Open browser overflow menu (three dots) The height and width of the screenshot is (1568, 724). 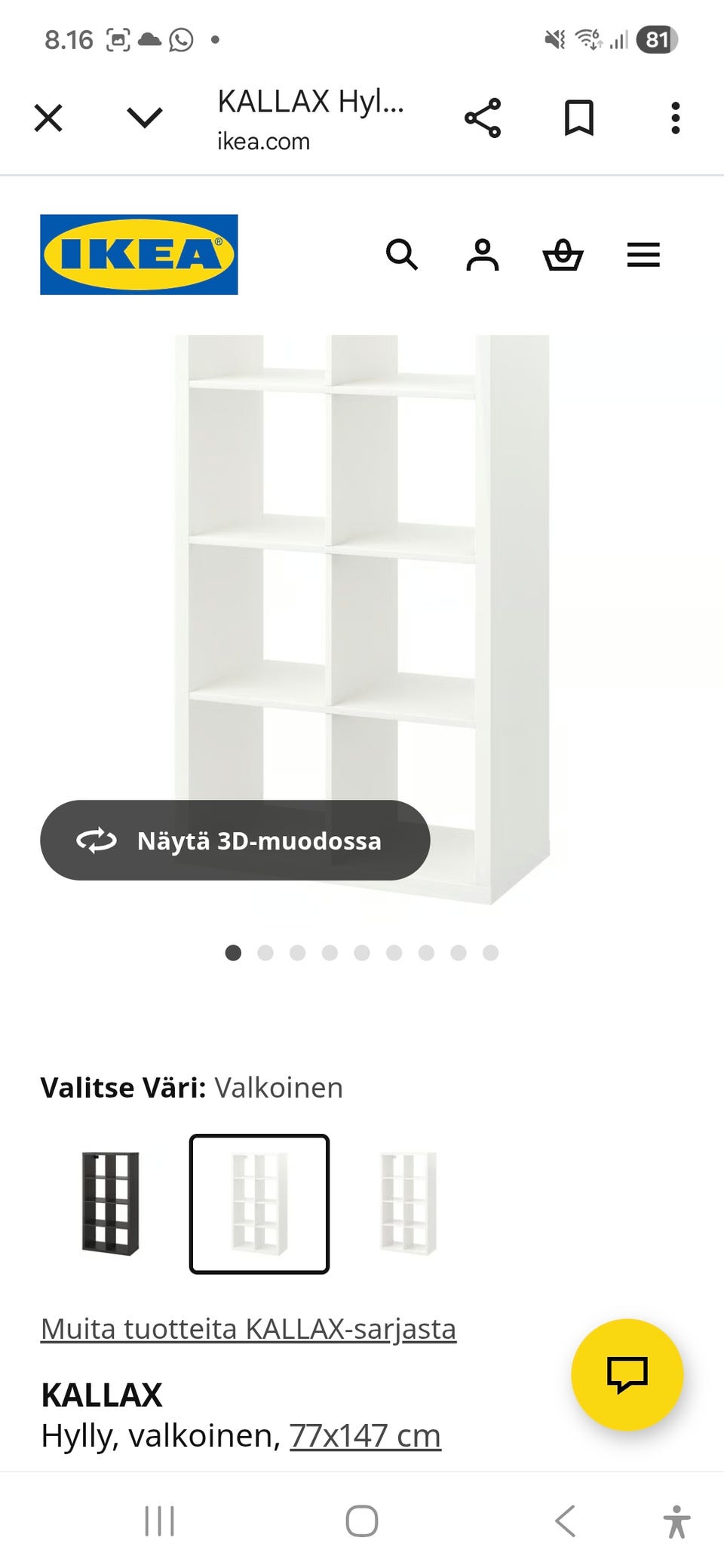[x=675, y=118]
